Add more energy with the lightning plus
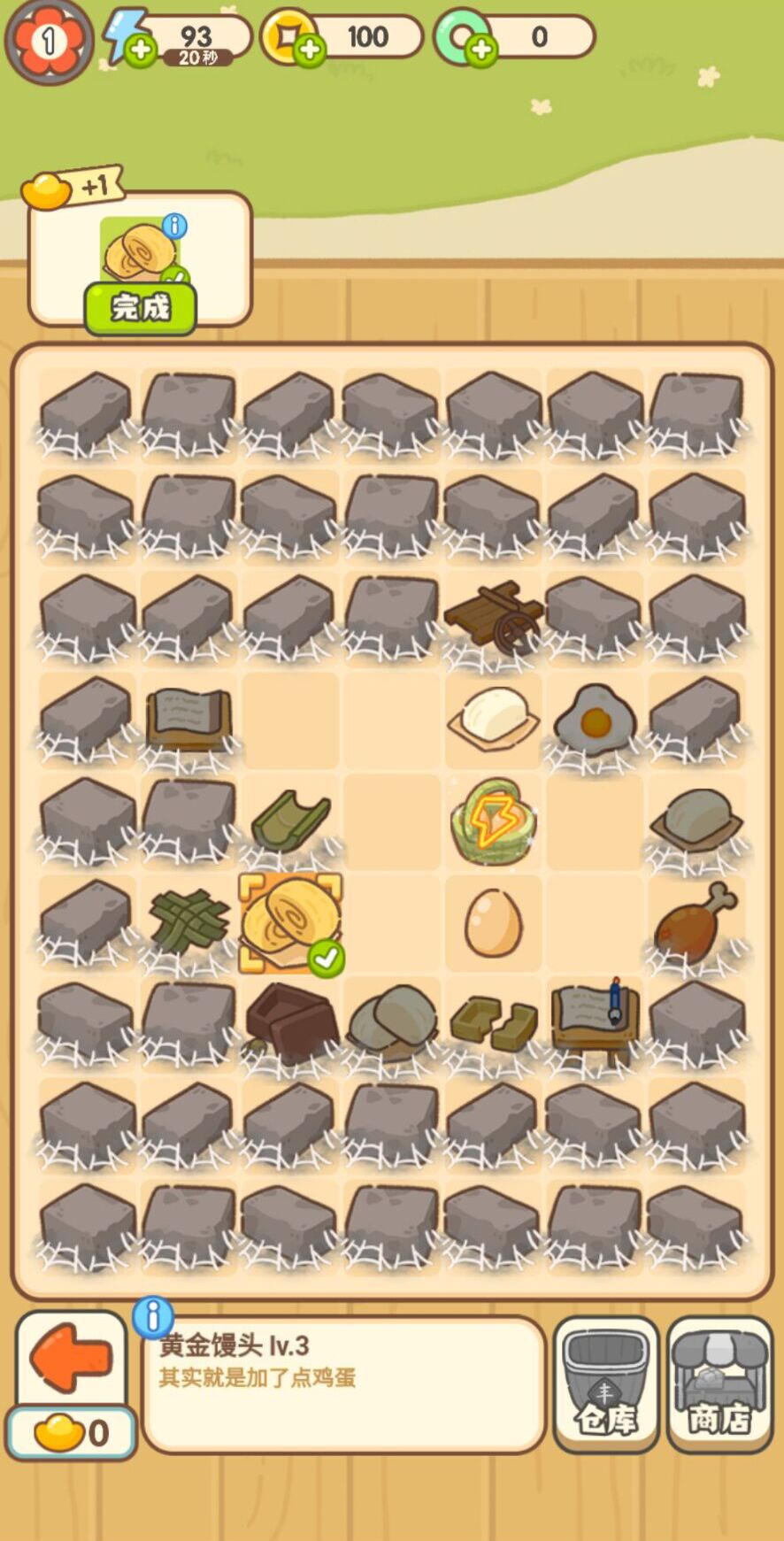This screenshot has height=1541, width=784. [141, 50]
